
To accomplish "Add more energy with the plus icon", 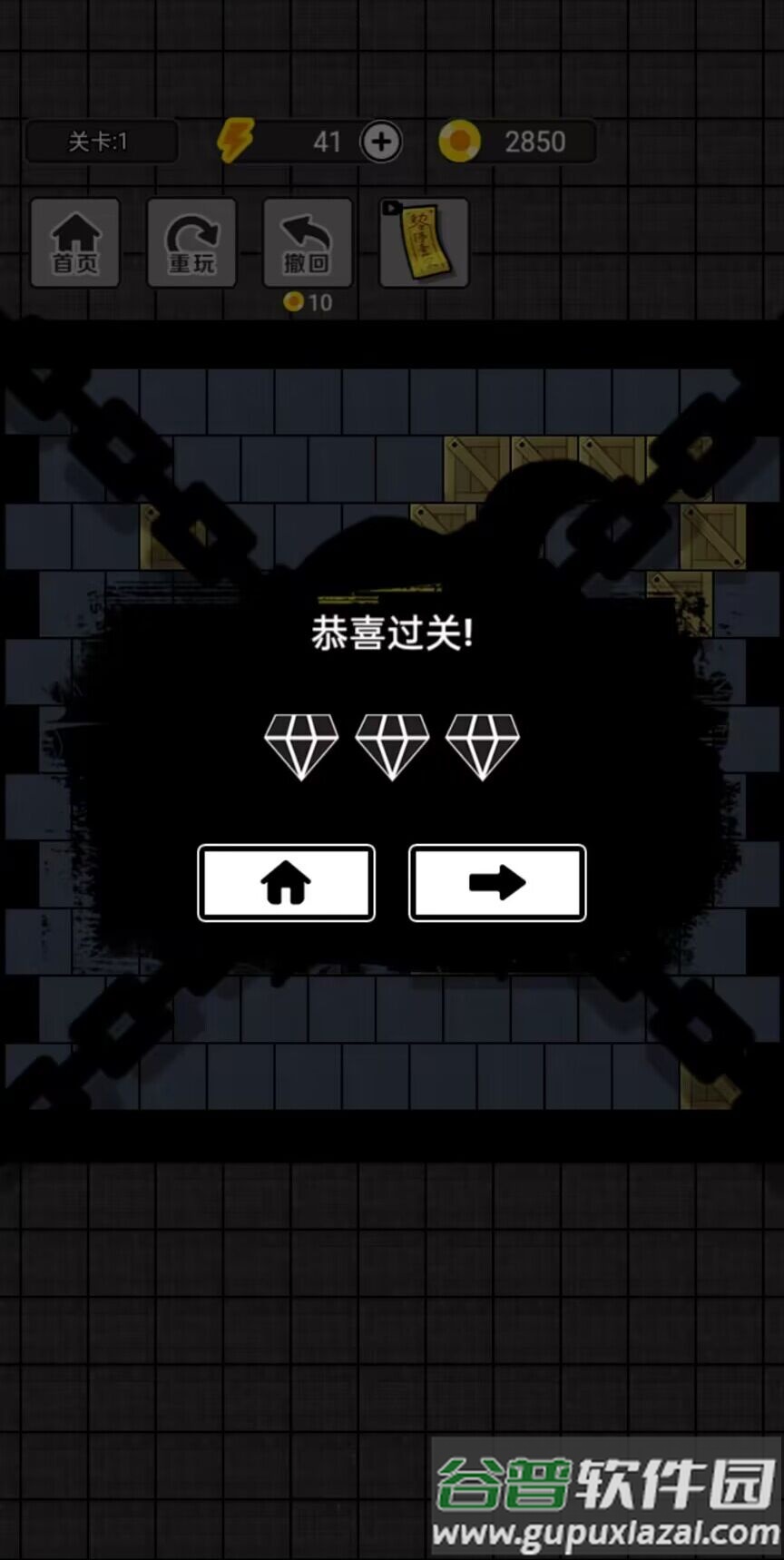I will click(x=381, y=142).
